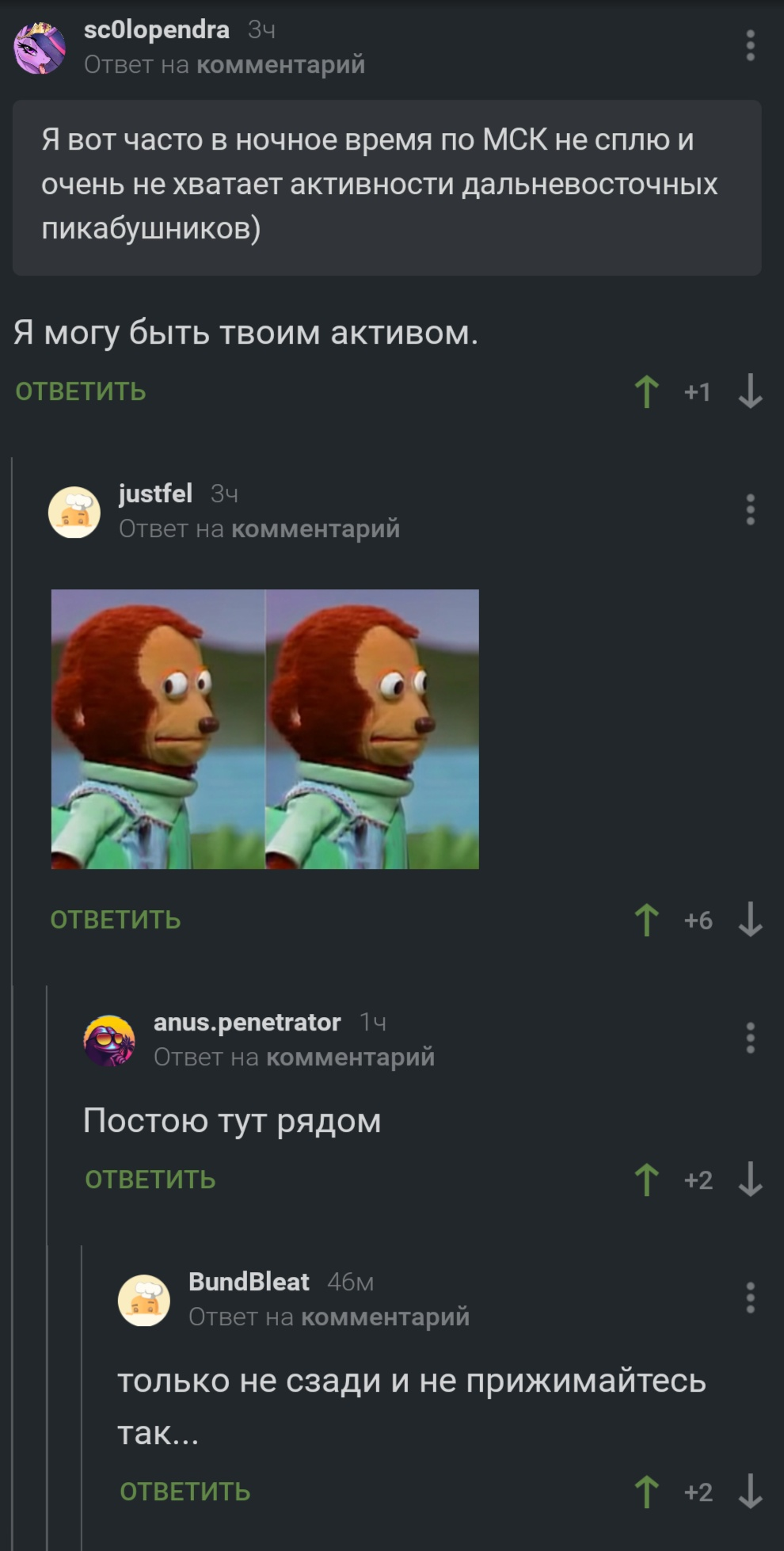
Task: Reply to BundBleat's comment
Action: pos(185,1492)
